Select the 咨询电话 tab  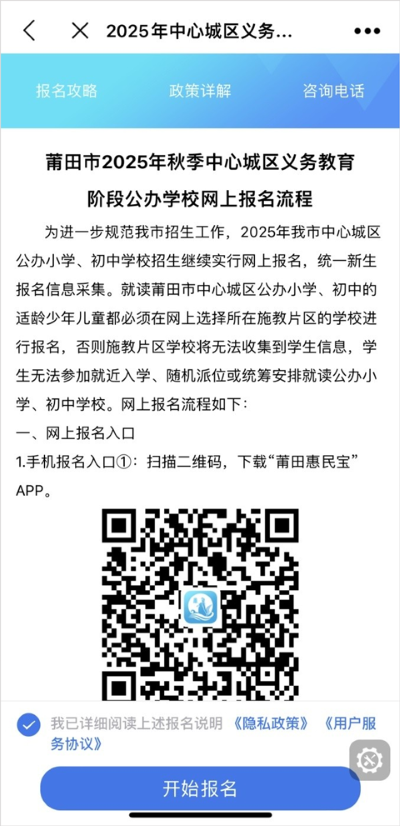[334, 91]
